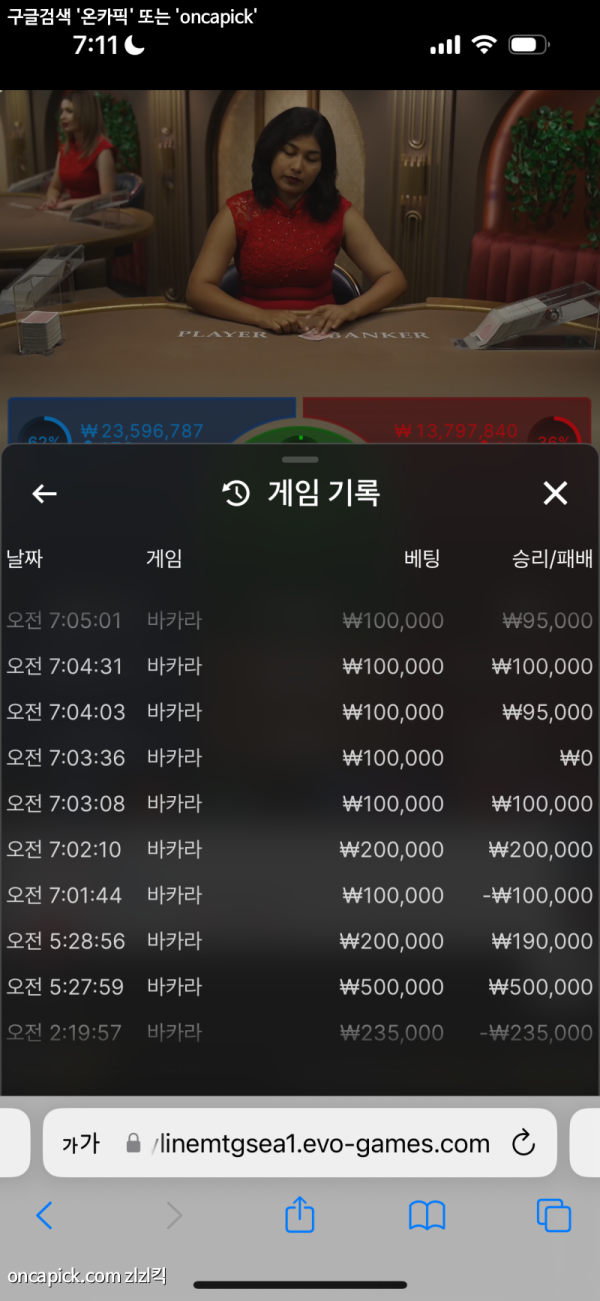Open Safari bookmarks
600x1301 pixels.
pos(427,1215)
